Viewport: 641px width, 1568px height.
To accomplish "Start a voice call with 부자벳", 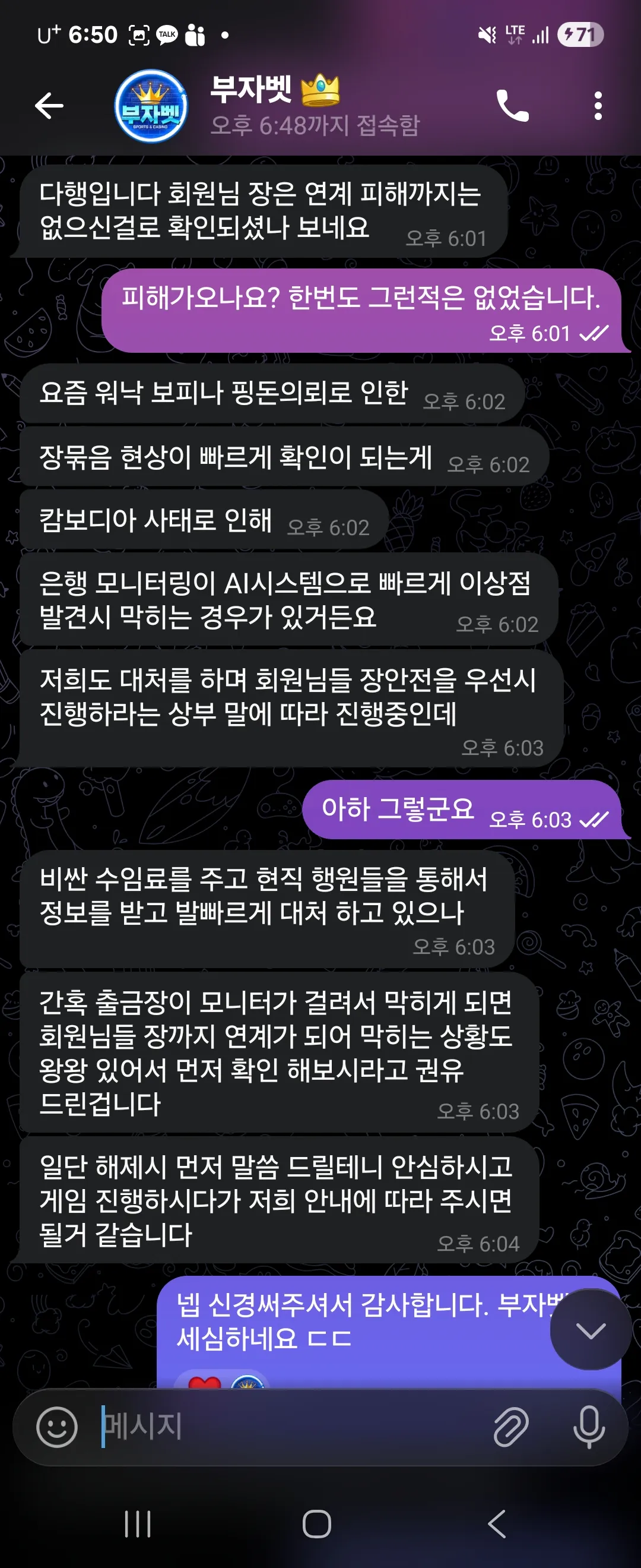I will coord(512,106).
